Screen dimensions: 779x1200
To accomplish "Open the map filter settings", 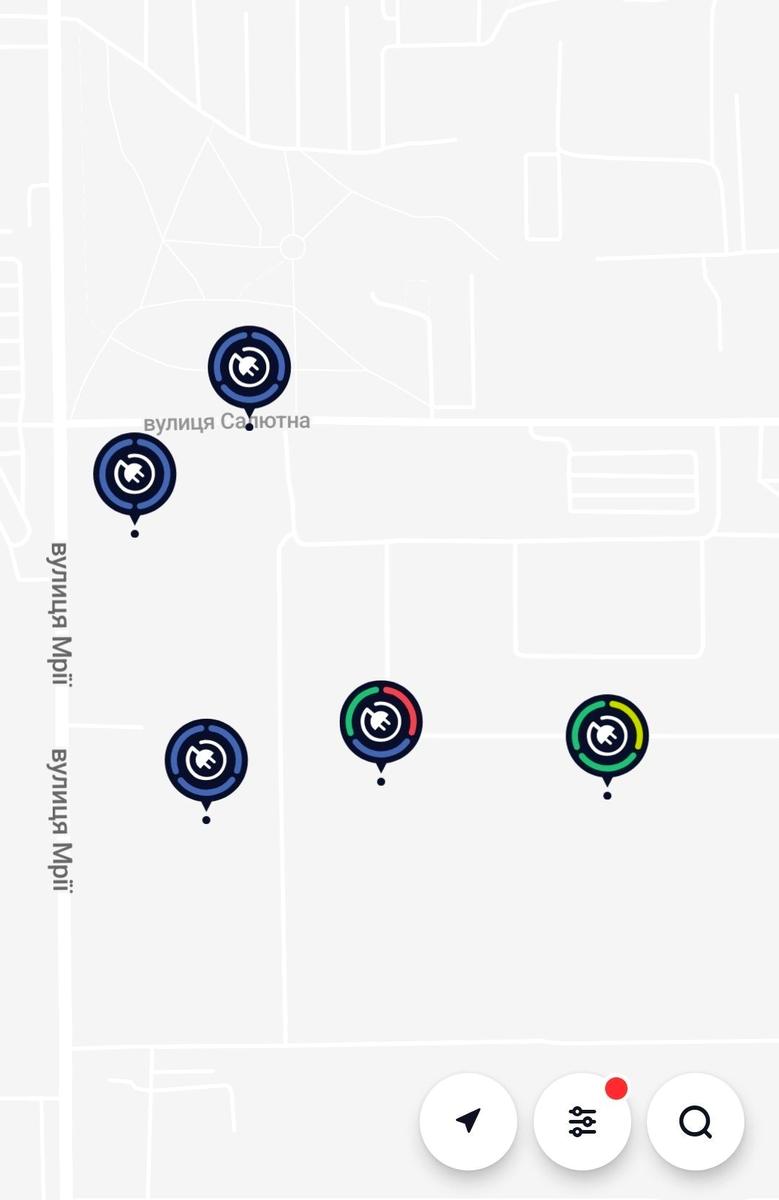I will [582, 1121].
